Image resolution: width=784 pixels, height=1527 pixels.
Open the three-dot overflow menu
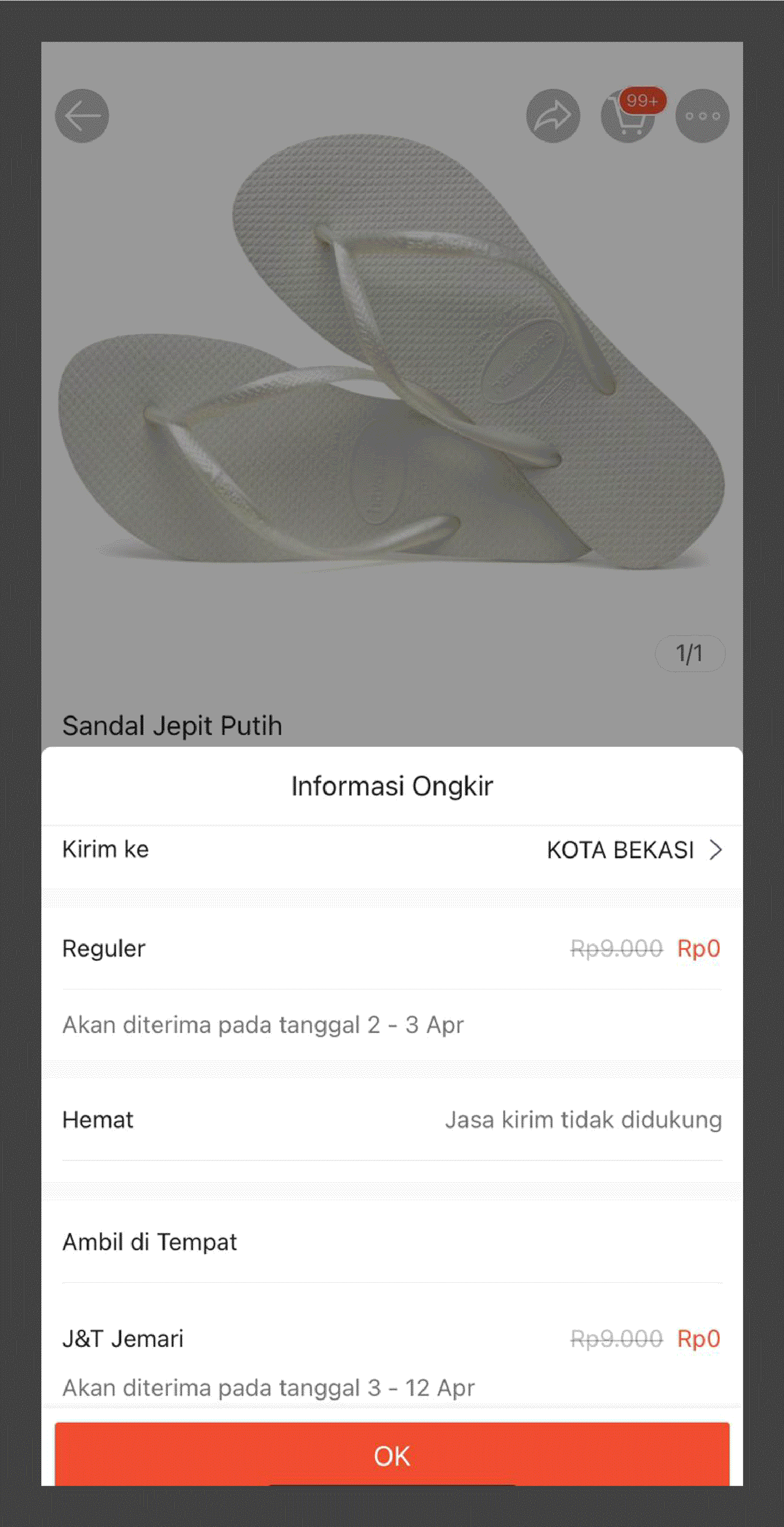pos(702,116)
